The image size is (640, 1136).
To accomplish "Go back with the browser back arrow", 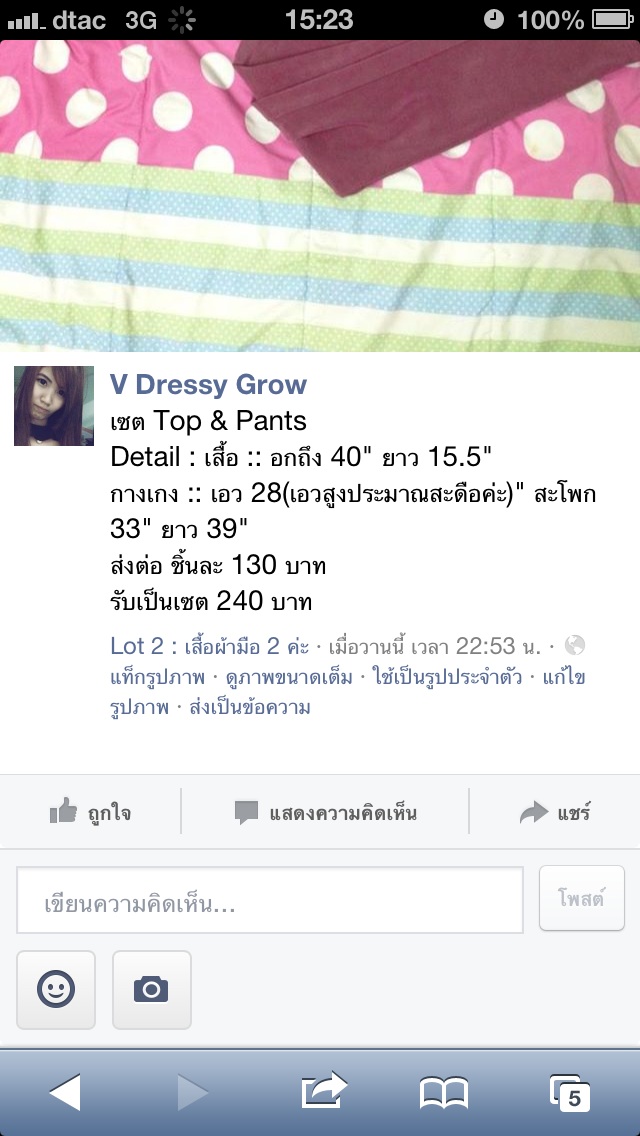I will pyautogui.click(x=64, y=1093).
